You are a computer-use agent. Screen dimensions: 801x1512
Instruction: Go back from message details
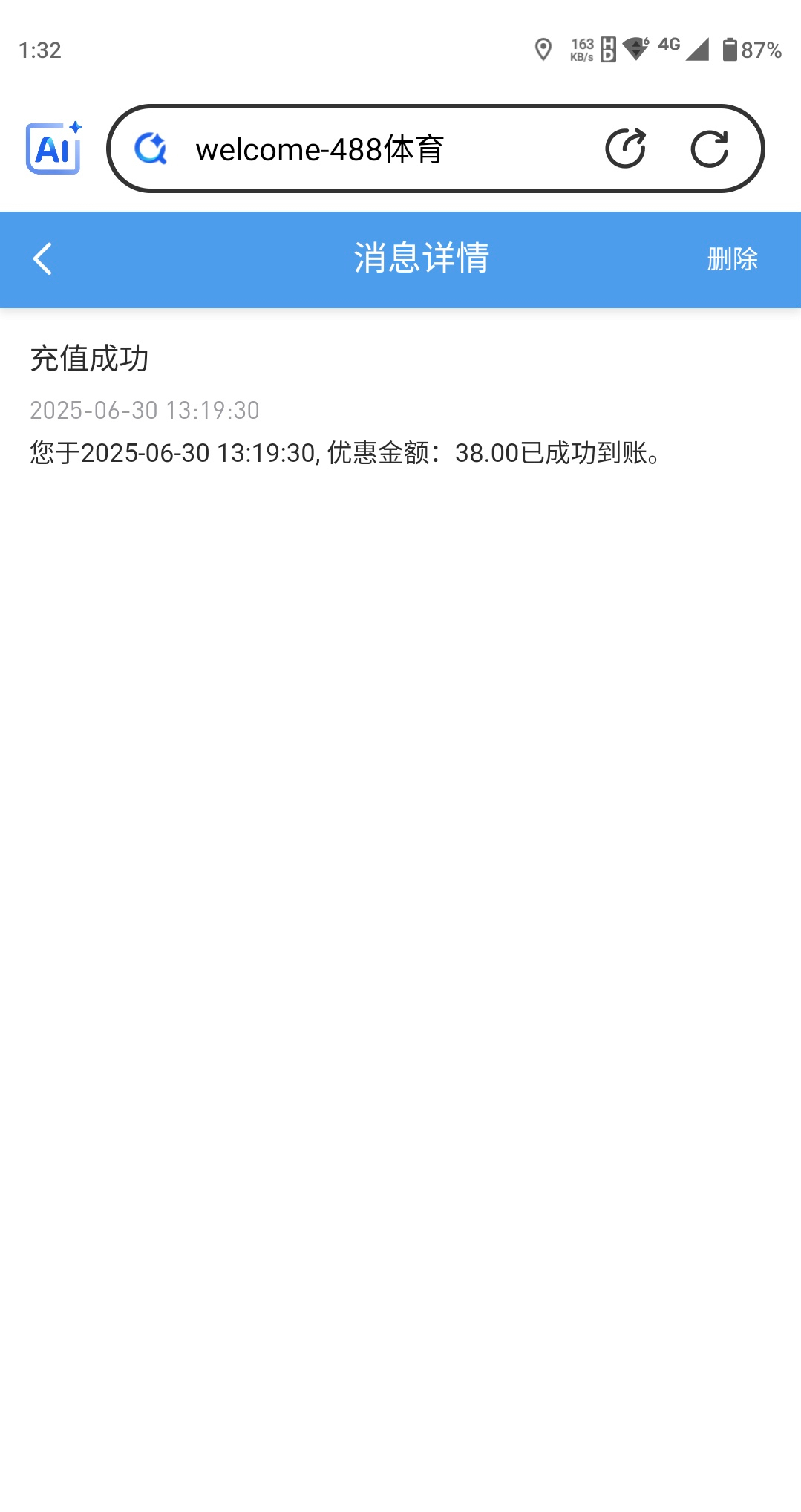click(x=43, y=259)
